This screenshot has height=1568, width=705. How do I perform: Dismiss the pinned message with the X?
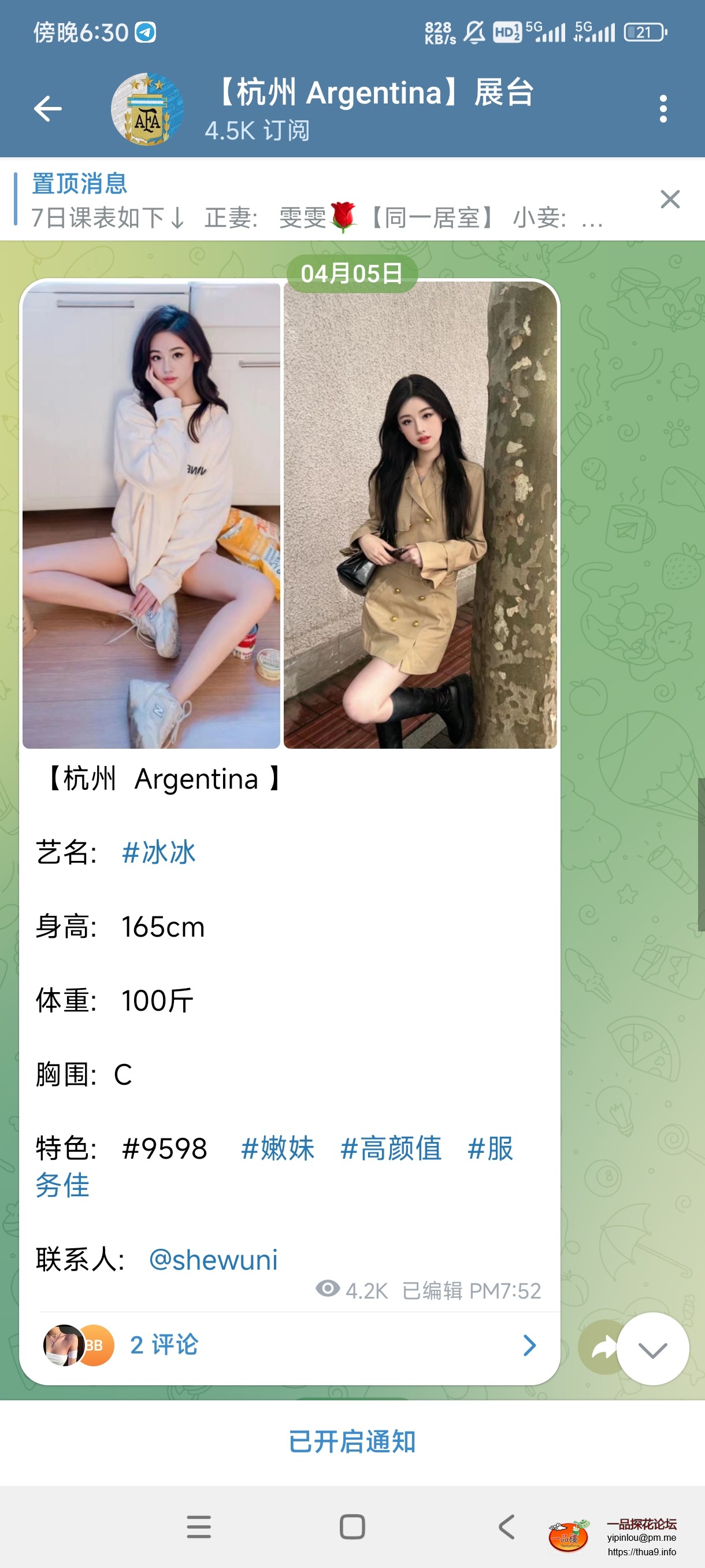670,199
